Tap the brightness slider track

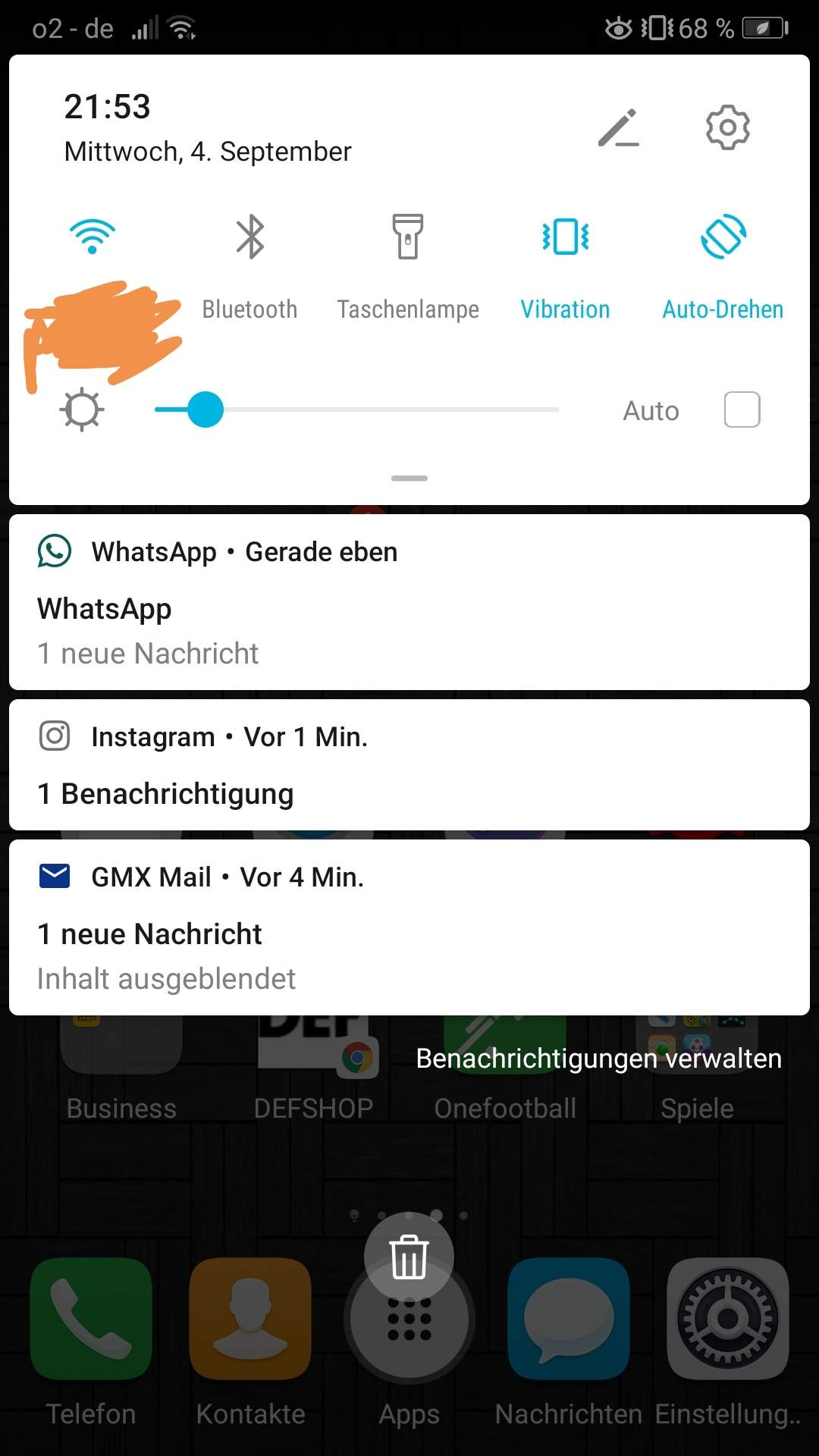(379, 409)
